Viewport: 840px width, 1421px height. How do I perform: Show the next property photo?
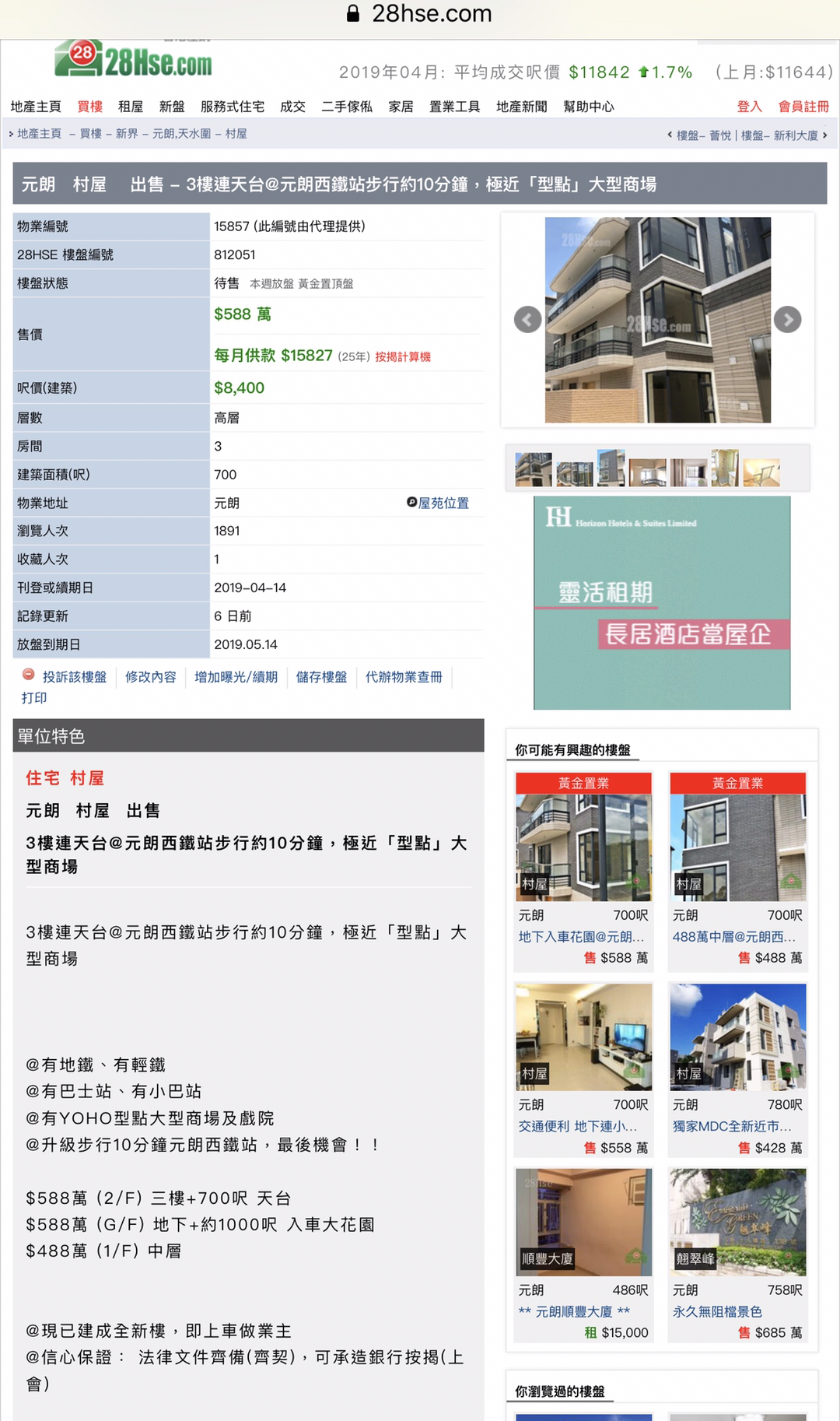[787, 319]
